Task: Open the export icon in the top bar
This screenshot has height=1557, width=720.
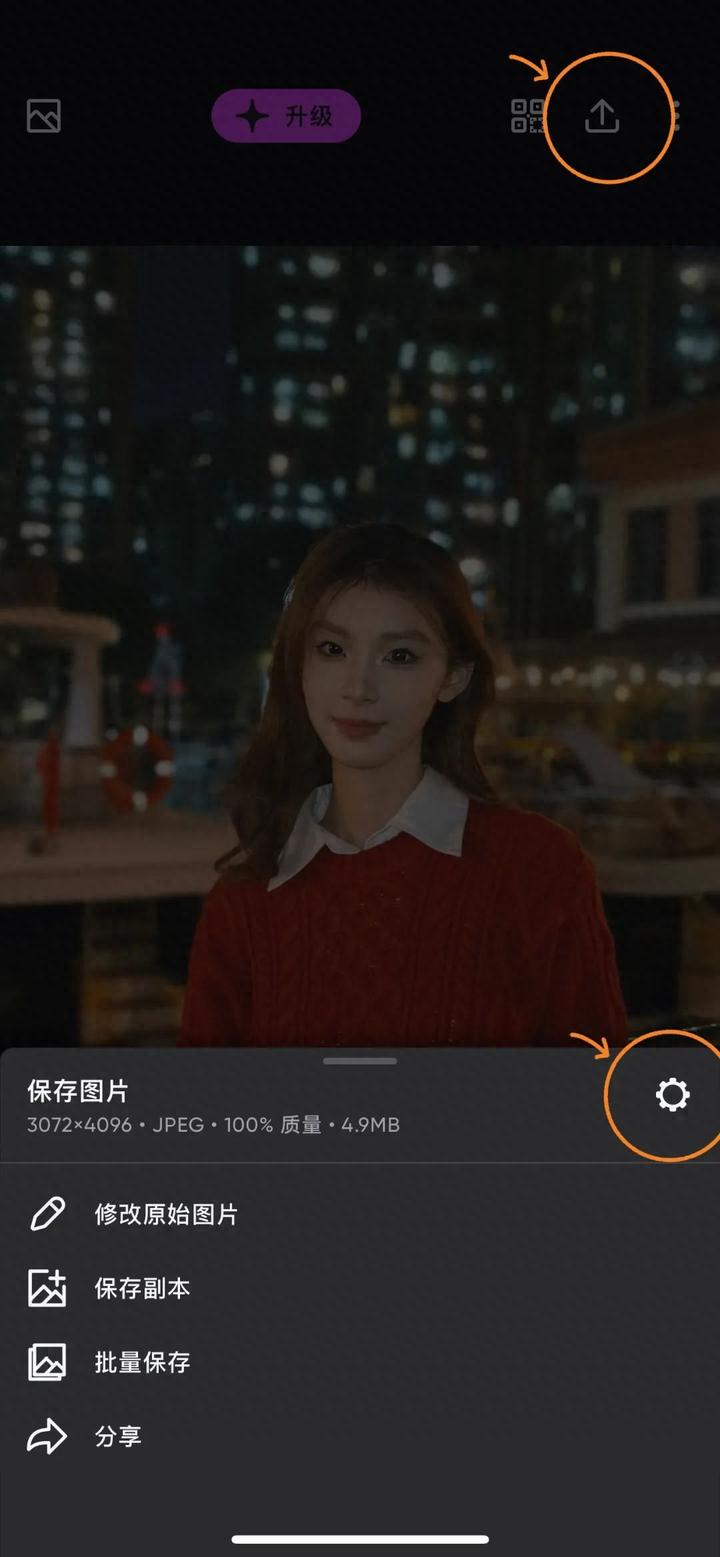Action: tap(602, 116)
